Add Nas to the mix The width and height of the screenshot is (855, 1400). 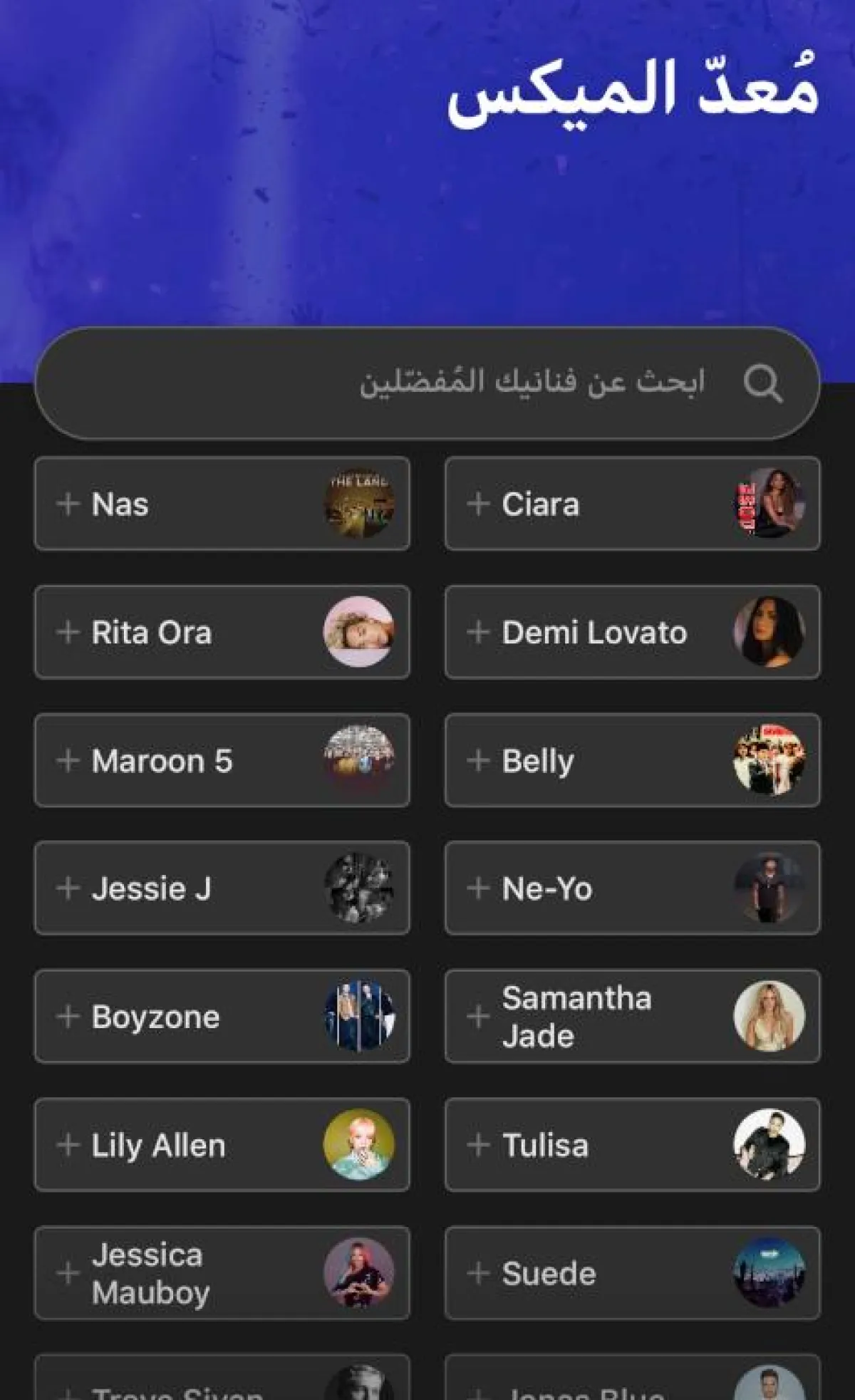coord(222,504)
